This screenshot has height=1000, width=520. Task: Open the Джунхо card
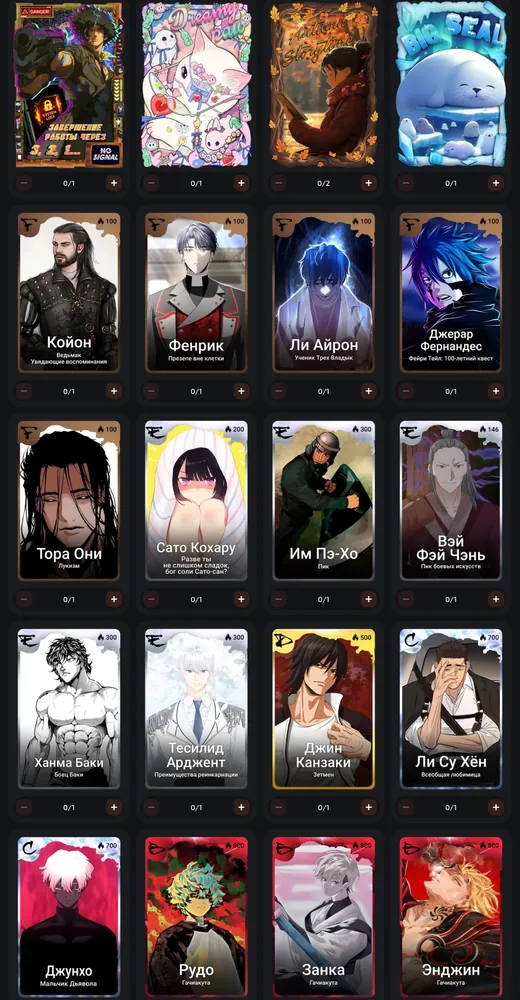(x=69, y=918)
